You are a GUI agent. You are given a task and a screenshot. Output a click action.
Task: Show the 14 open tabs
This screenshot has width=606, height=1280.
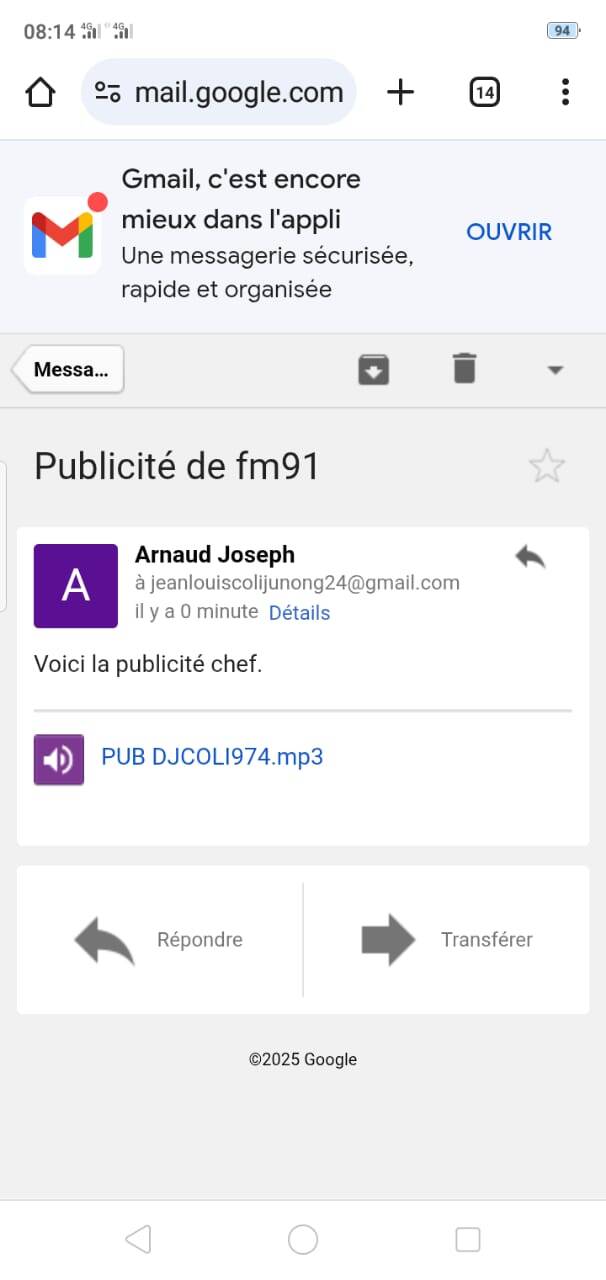[x=484, y=93]
